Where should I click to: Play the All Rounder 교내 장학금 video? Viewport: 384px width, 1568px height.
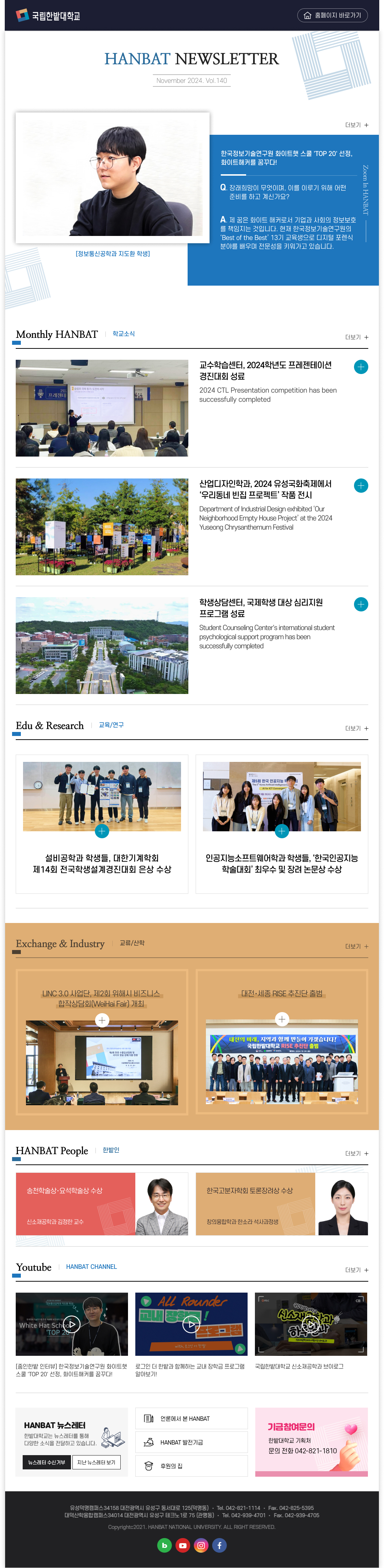click(x=191, y=1323)
